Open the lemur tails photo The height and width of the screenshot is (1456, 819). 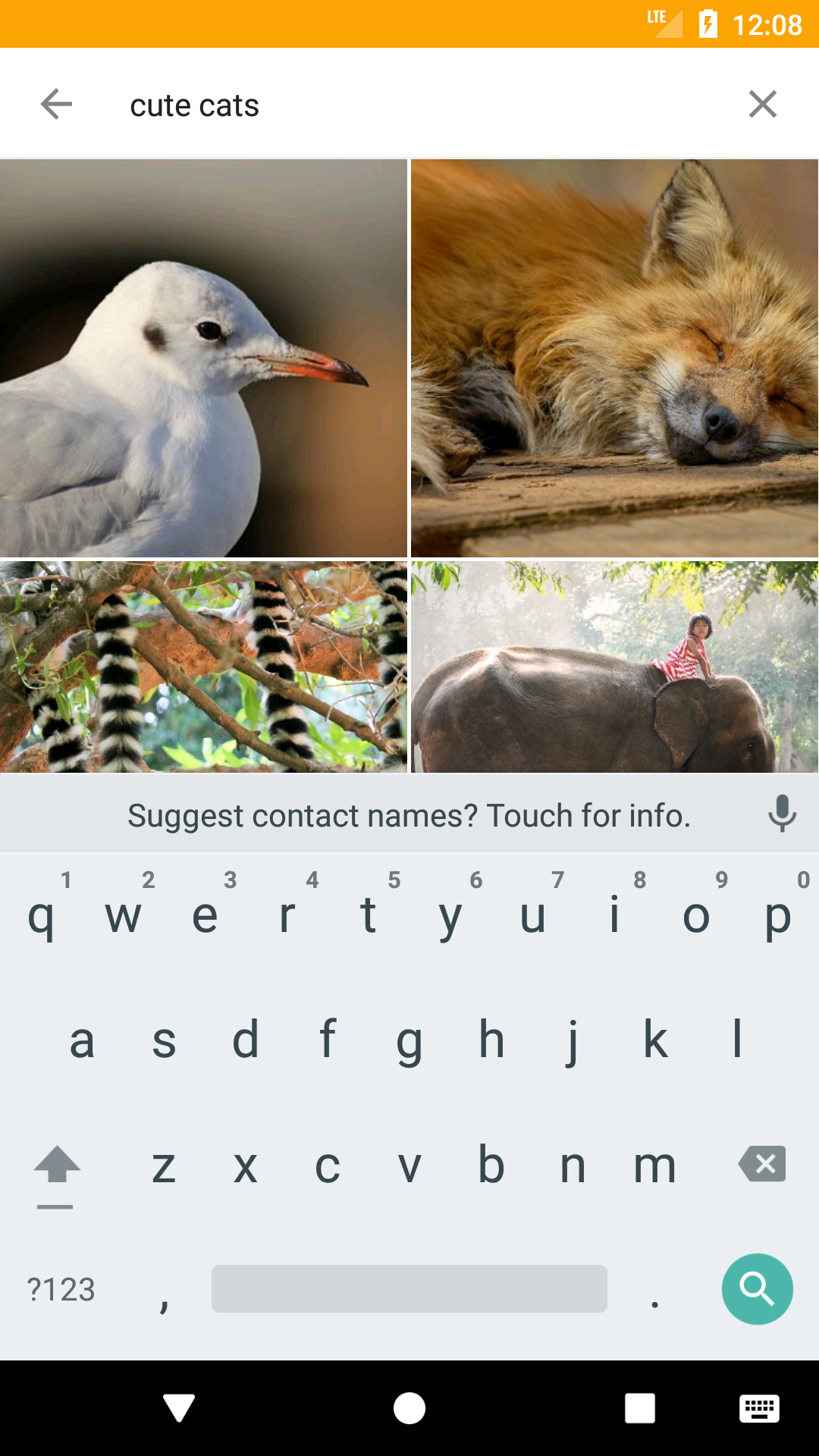(x=203, y=667)
